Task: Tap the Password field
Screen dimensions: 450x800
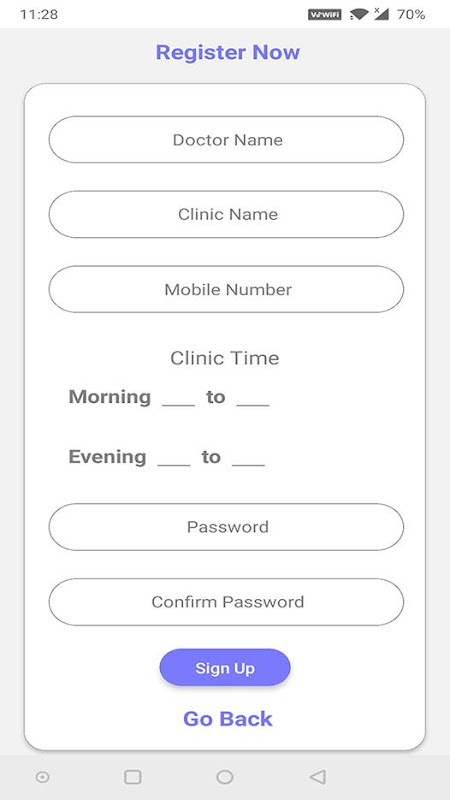Action: tap(226, 527)
